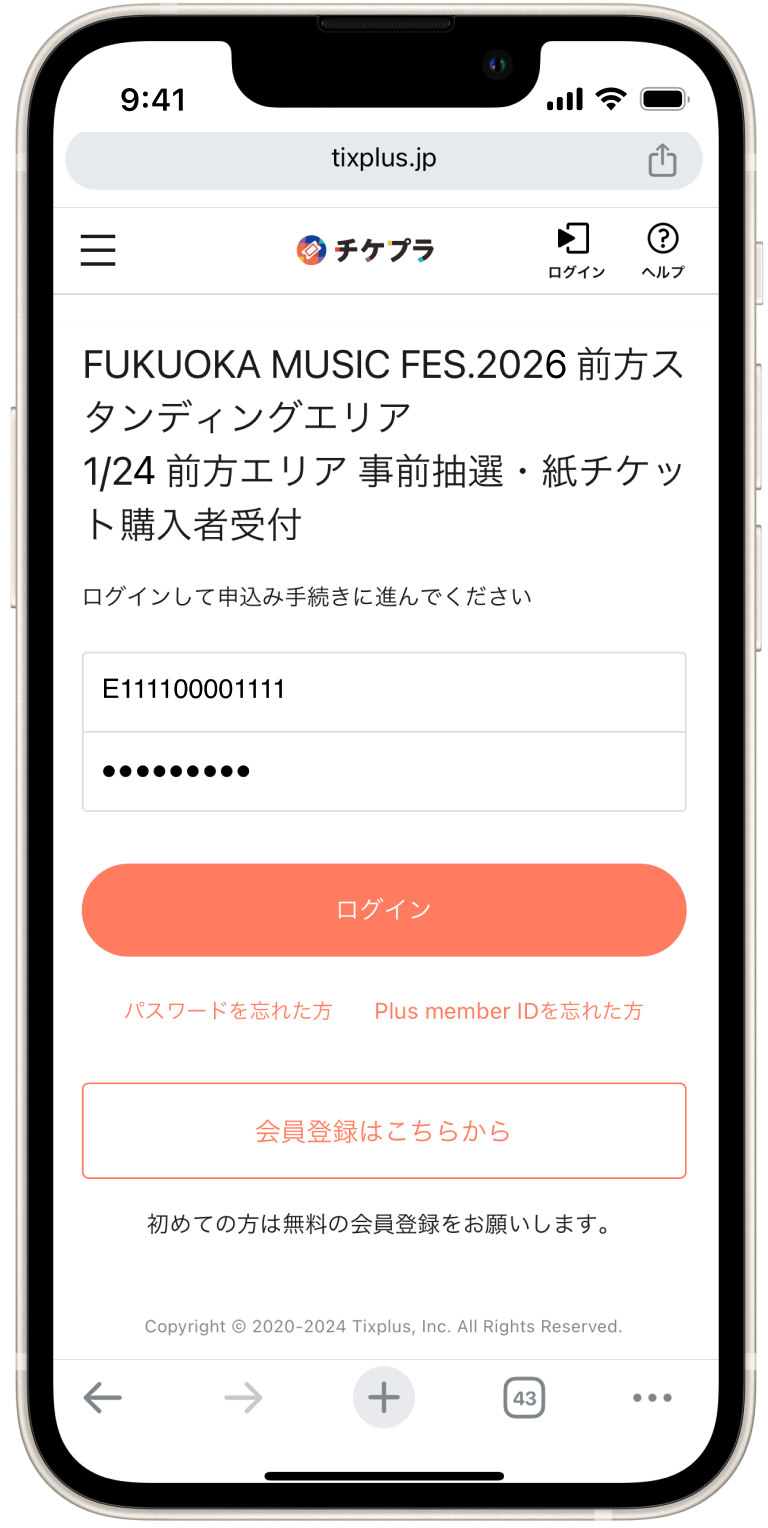The height and width of the screenshot is (1528, 768).
Task: Open the hamburger menu
Action: click(x=98, y=249)
